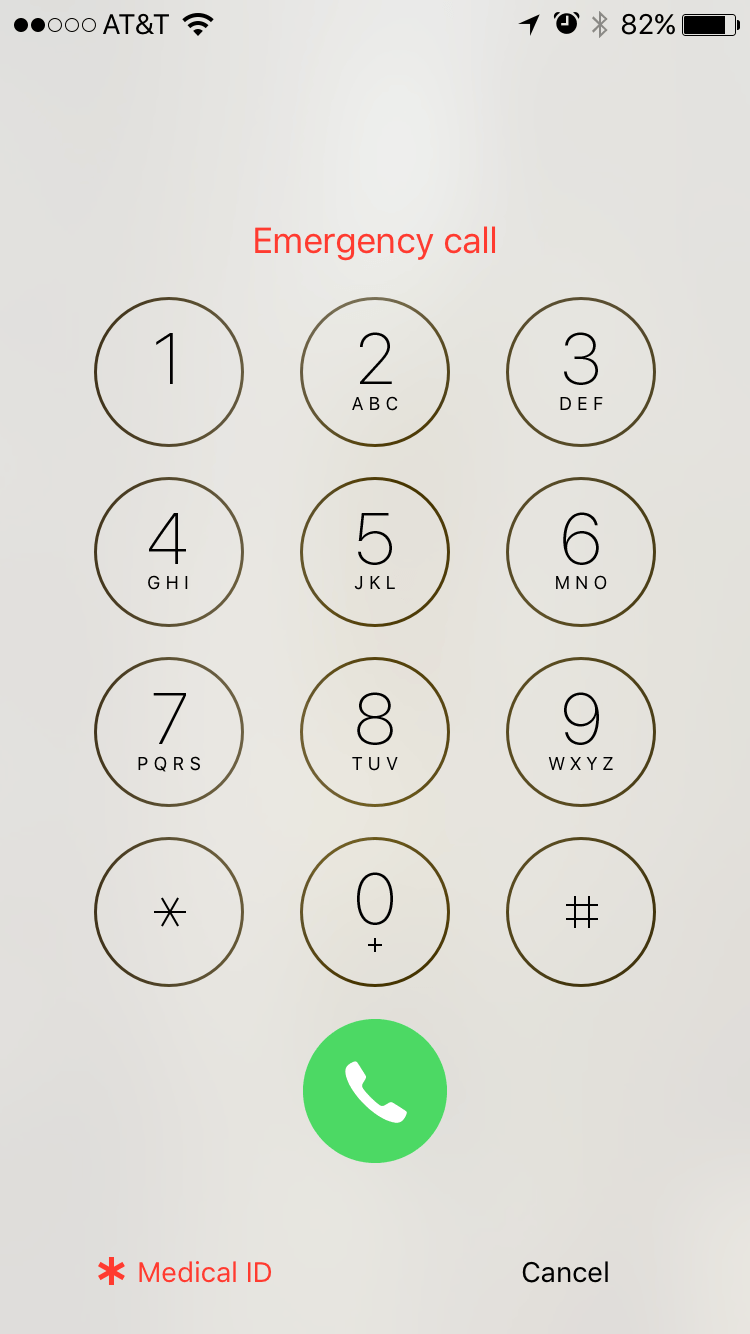Viewport: 750px width, 1334px height.
Task: Tap the asterisk star key
Action: [169, 912]
